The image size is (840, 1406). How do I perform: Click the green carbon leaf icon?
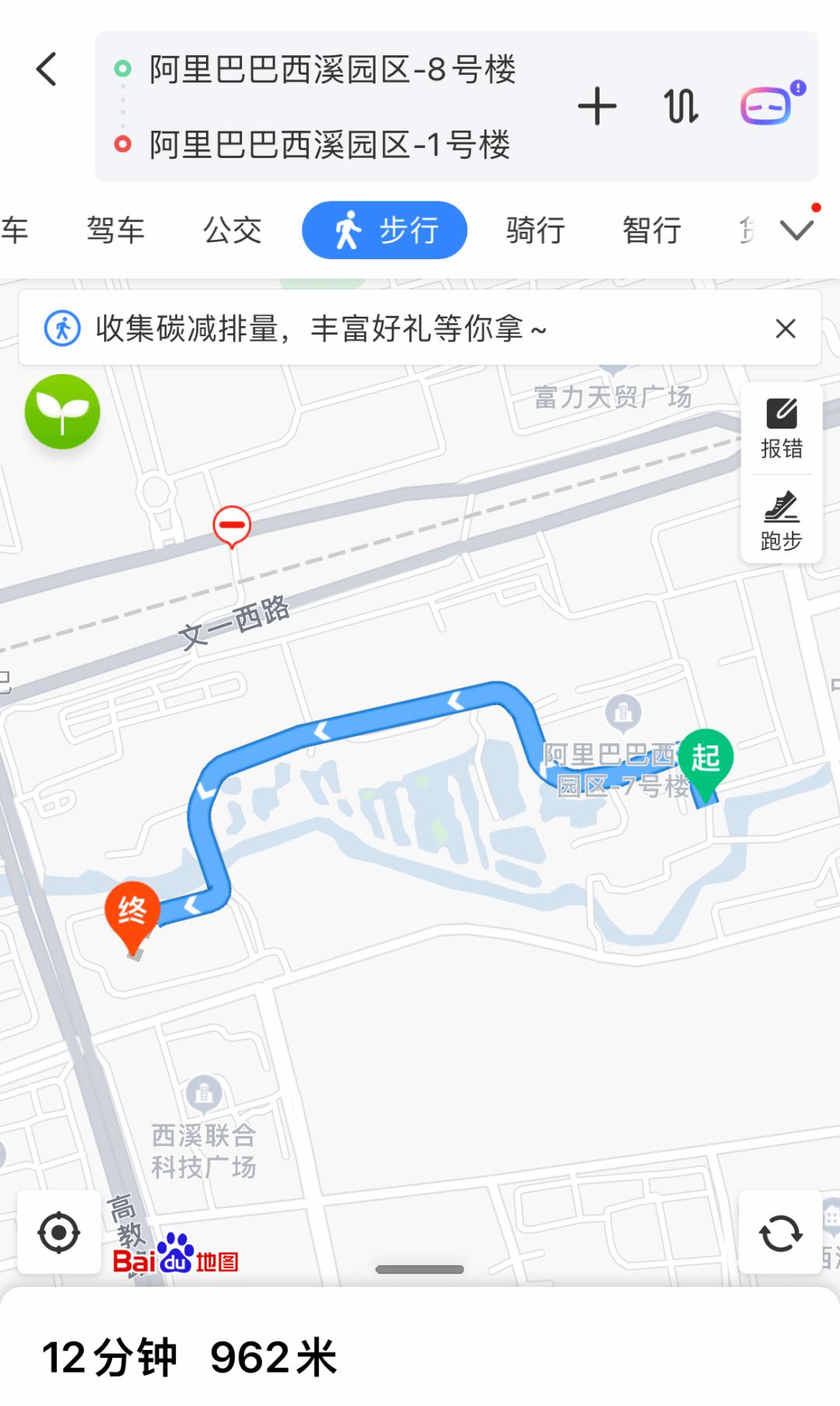[x=63, y=412]
